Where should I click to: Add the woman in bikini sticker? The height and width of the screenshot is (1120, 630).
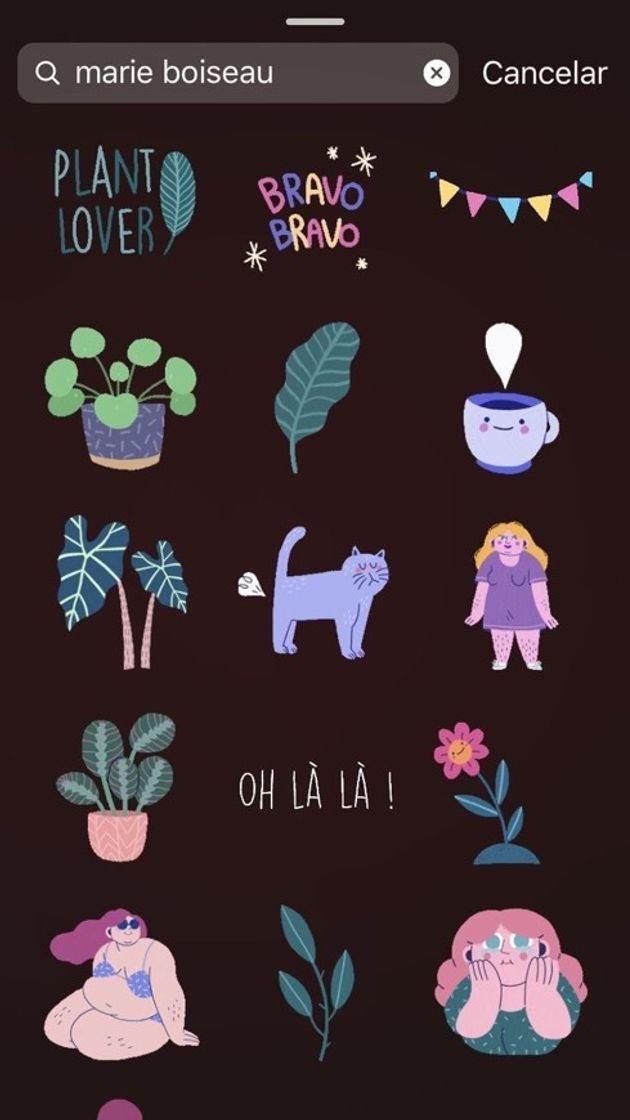[x=116, y=980]
